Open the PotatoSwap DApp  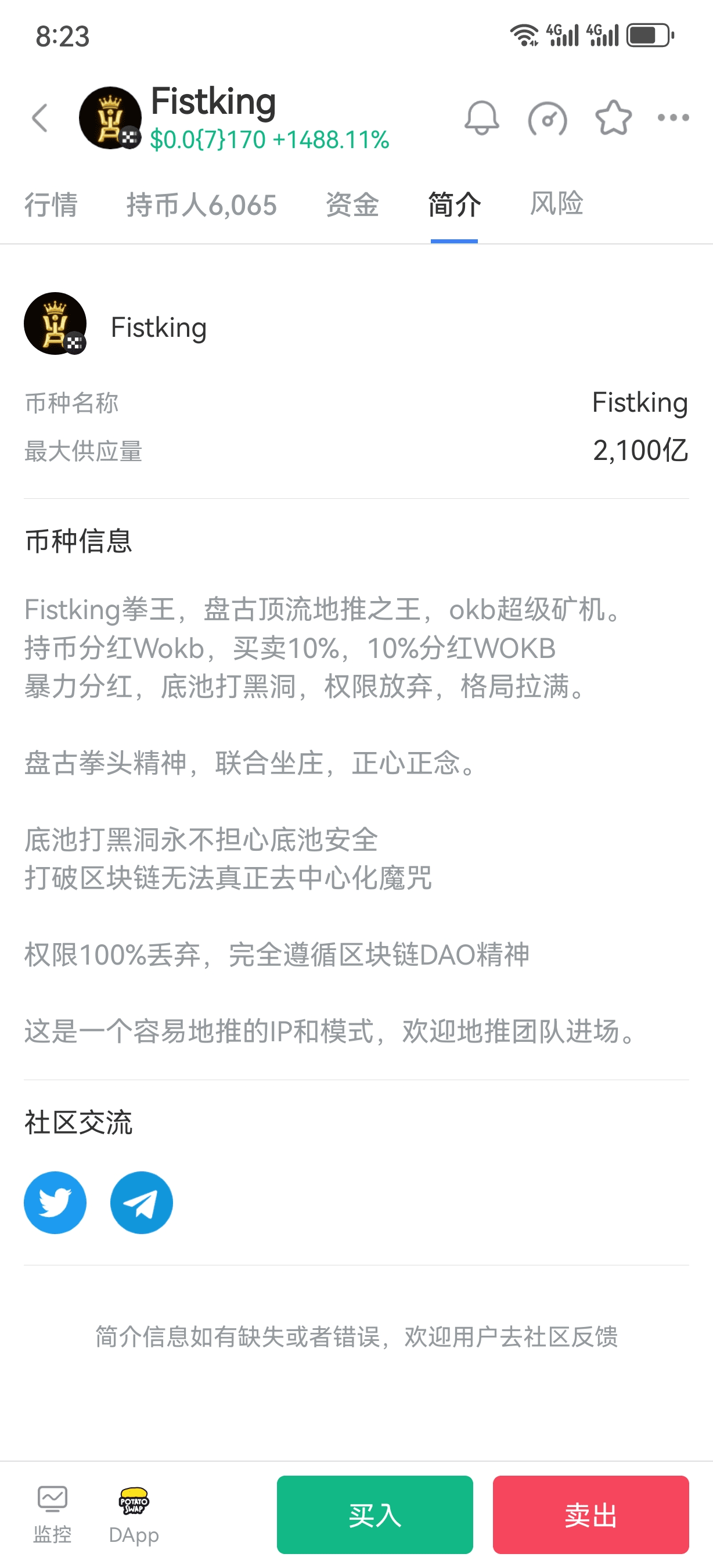point(134,1514)
